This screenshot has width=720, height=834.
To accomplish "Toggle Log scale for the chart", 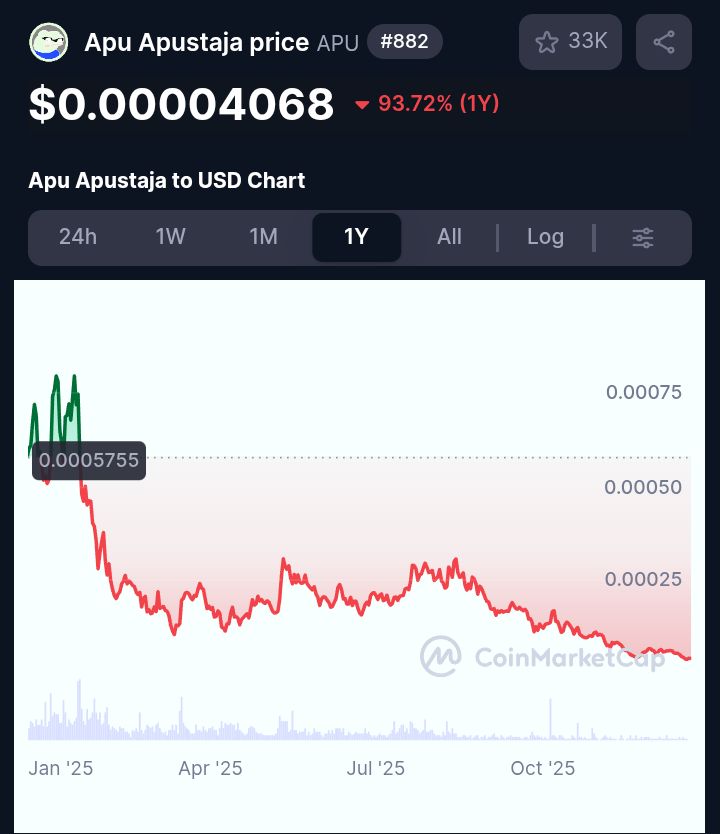I will [x=545, y=237].
